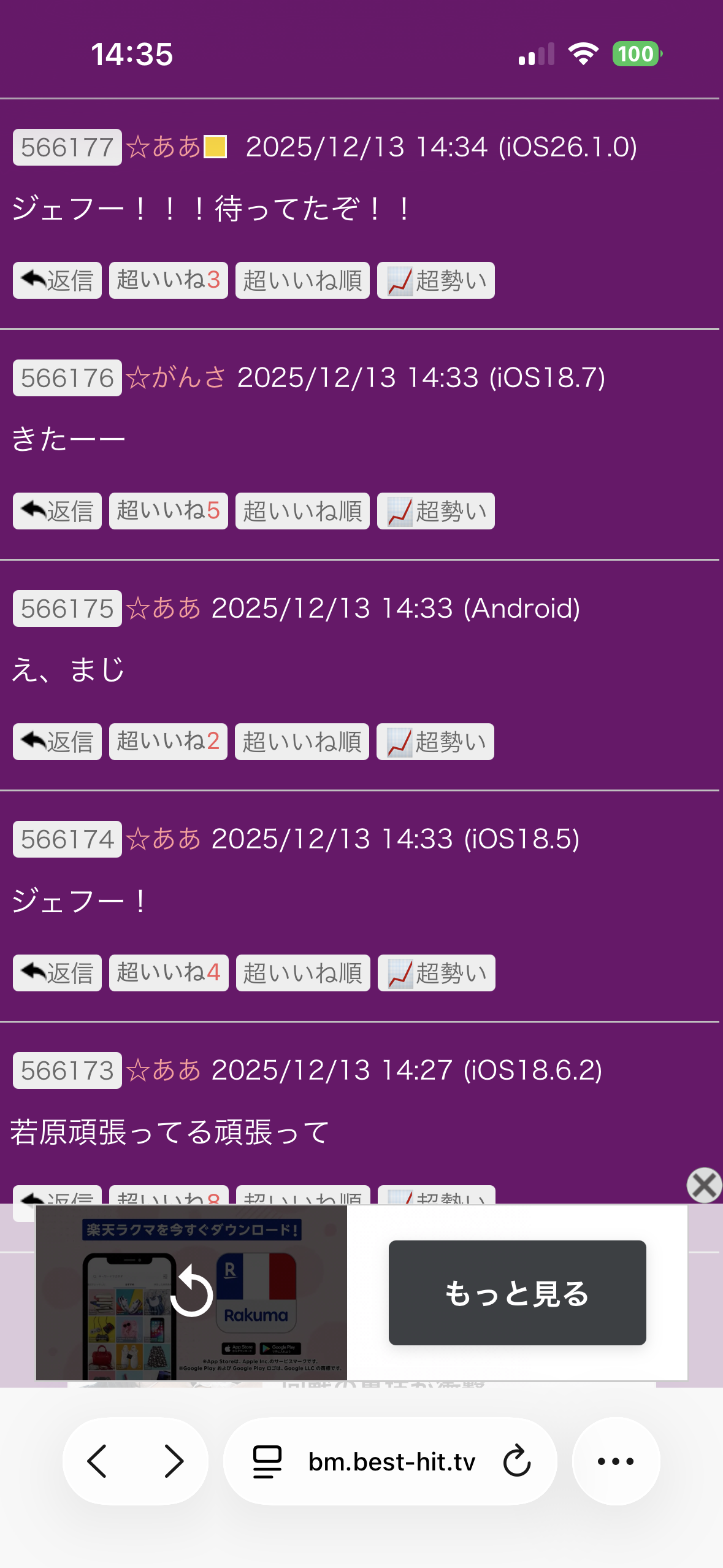Screen dimensions: 723x1568
Task: Open 超勢い under post 566174
Action: (x=436, y=973)
